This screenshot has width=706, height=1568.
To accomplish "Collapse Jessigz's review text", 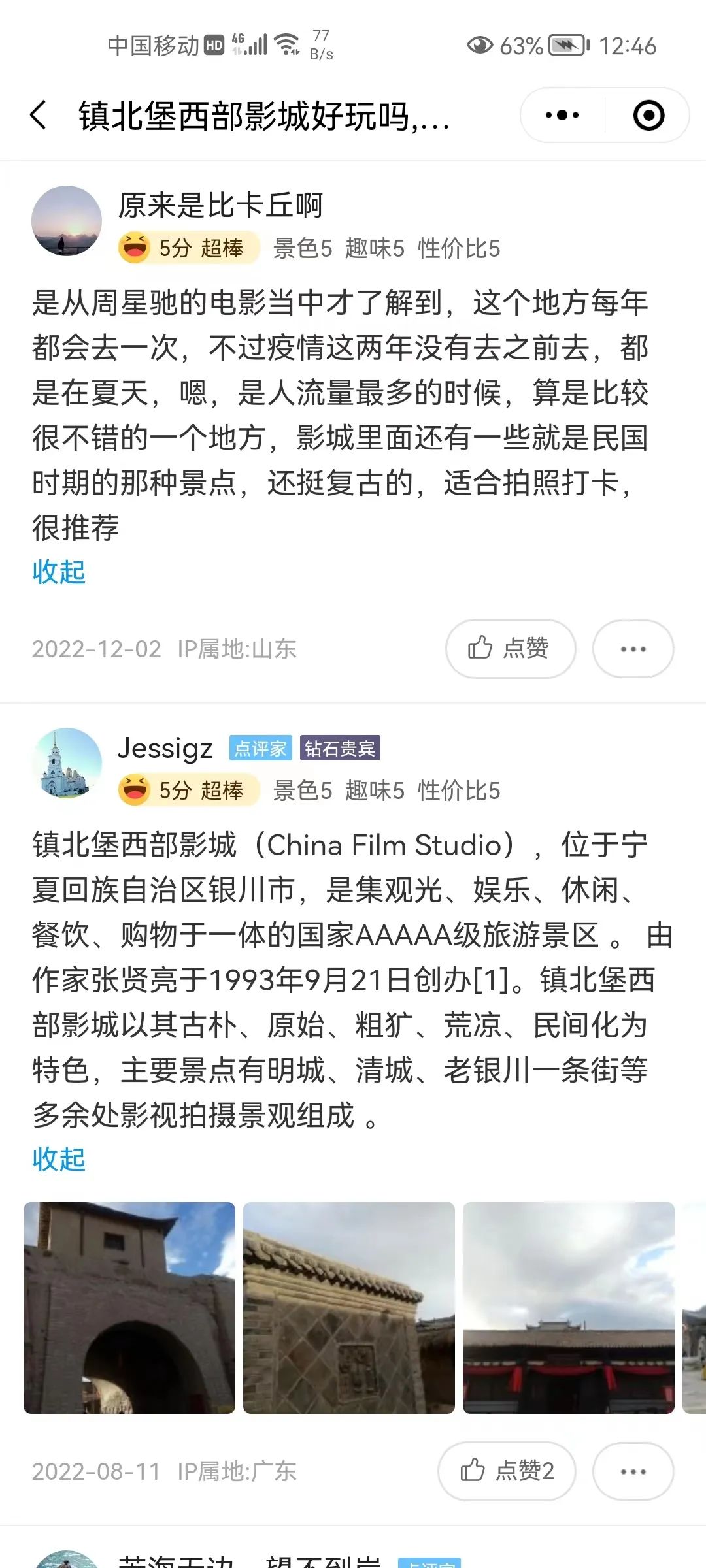I will (59, 1160).
